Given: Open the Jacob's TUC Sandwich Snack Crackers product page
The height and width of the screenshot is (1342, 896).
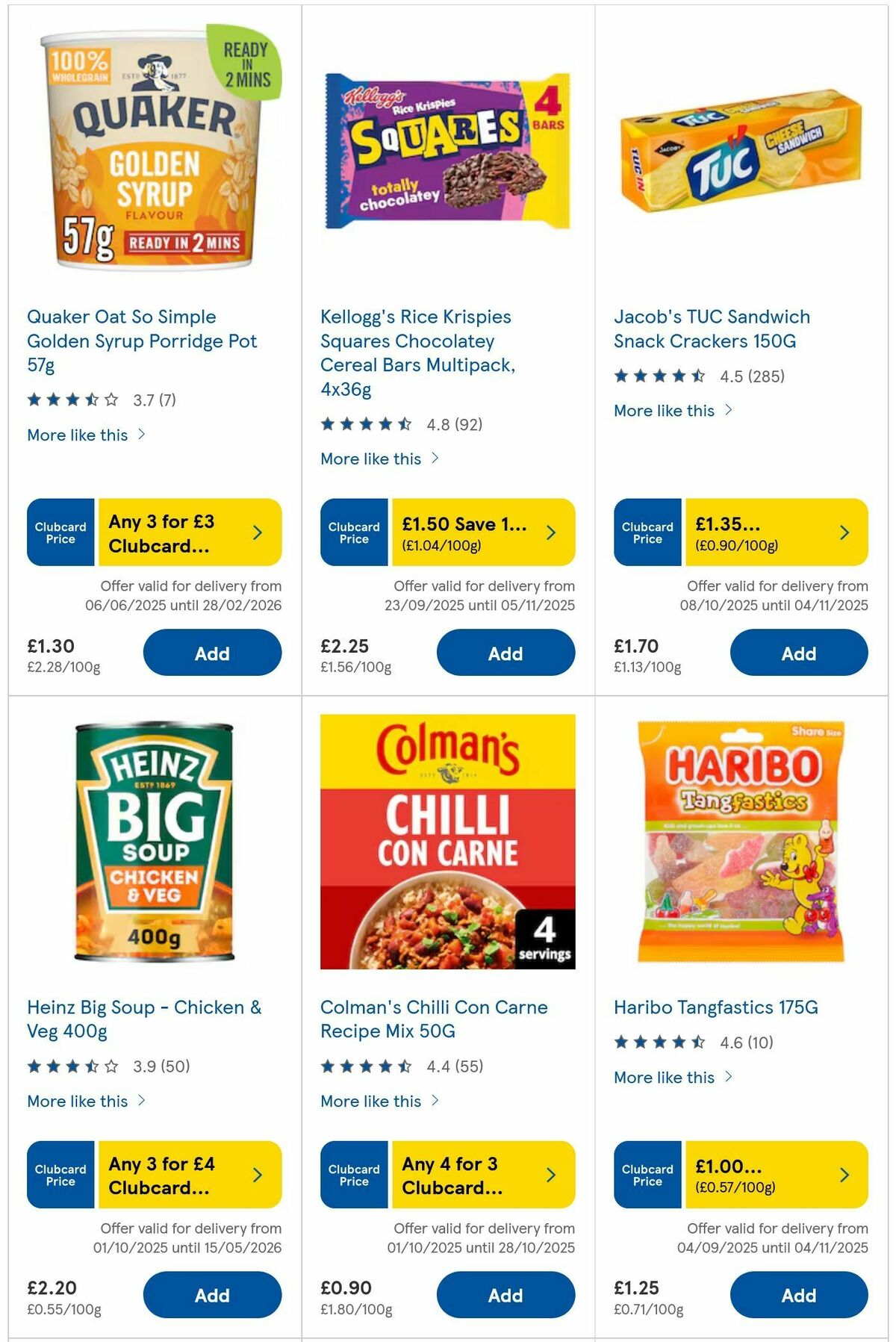Looking at the screenshot, I should [711, 328].
